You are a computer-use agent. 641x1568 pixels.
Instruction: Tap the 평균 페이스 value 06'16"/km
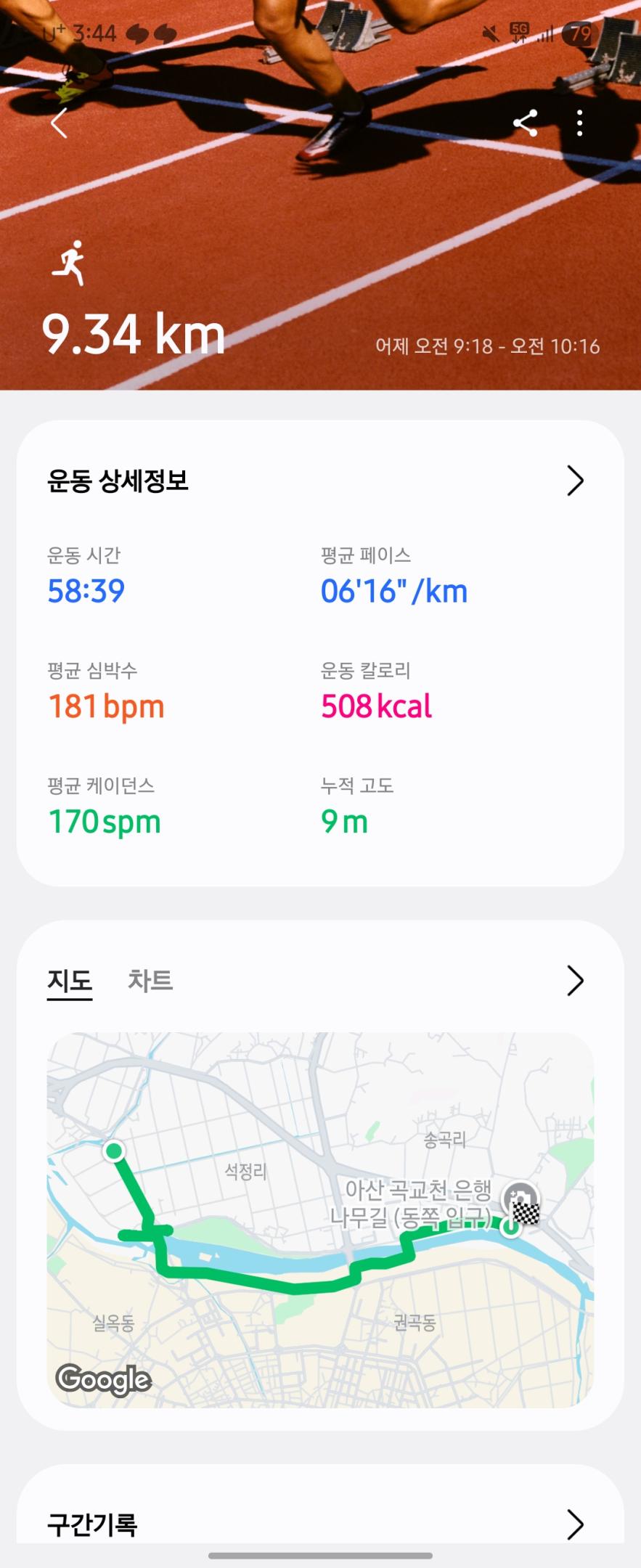pyautogui.click(x=394, y=590)
